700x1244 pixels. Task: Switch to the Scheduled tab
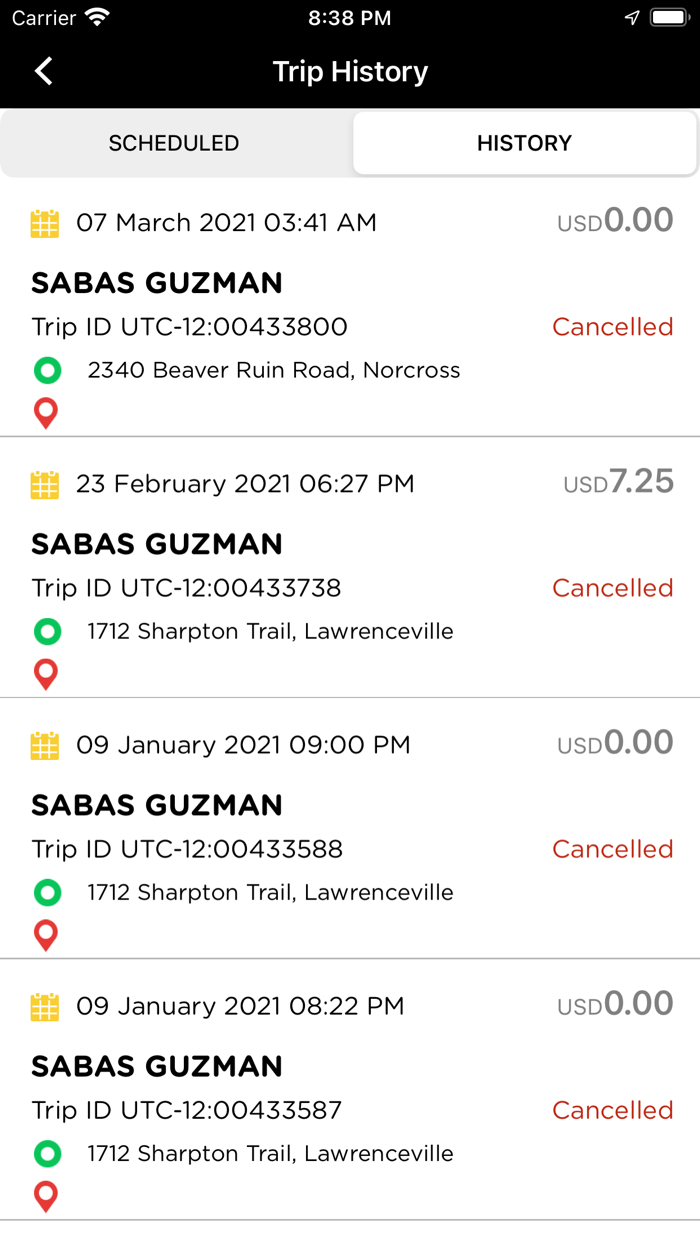[x=174, y=143]
